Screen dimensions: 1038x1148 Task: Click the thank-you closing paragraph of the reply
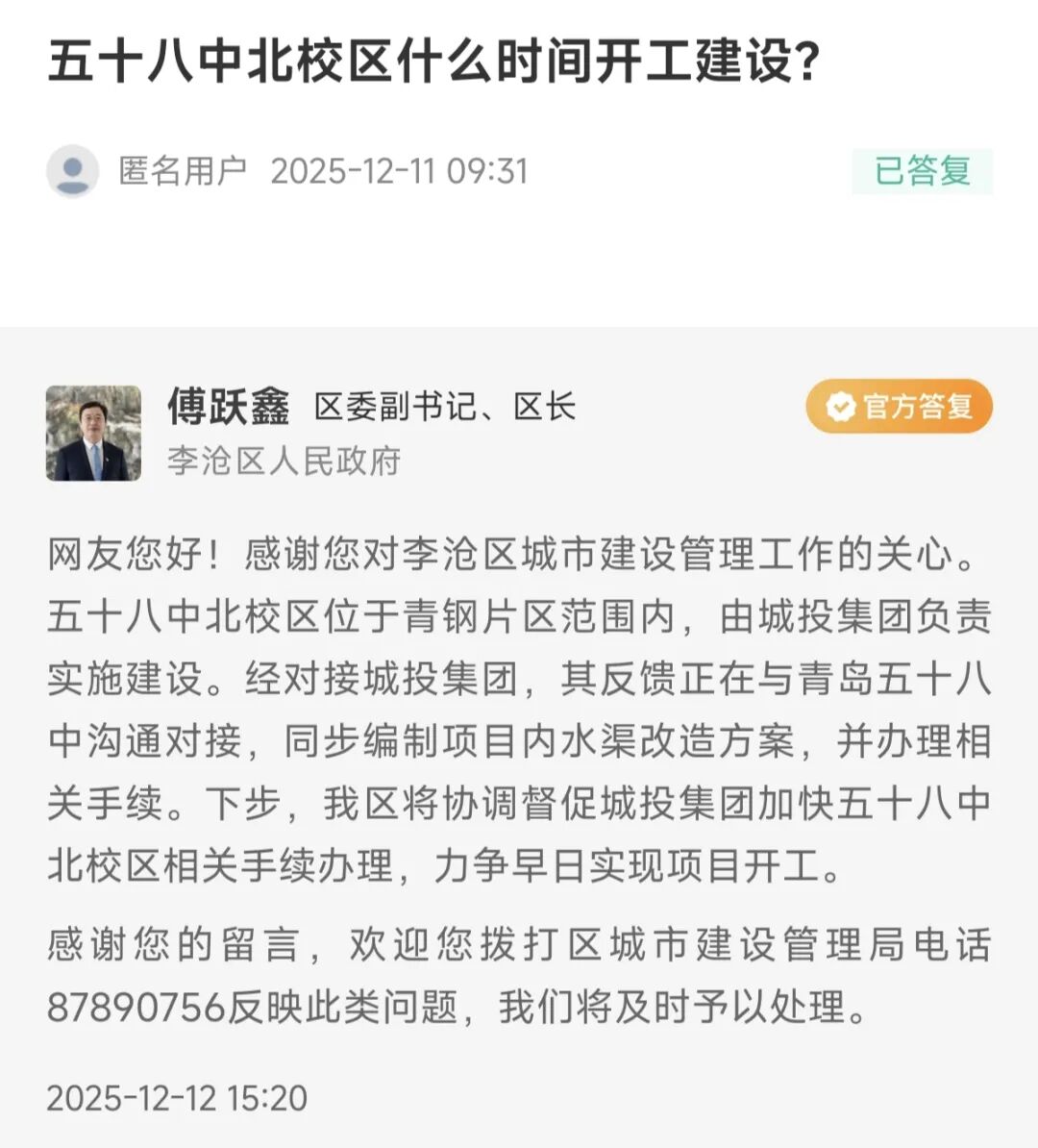pos(519,975)
